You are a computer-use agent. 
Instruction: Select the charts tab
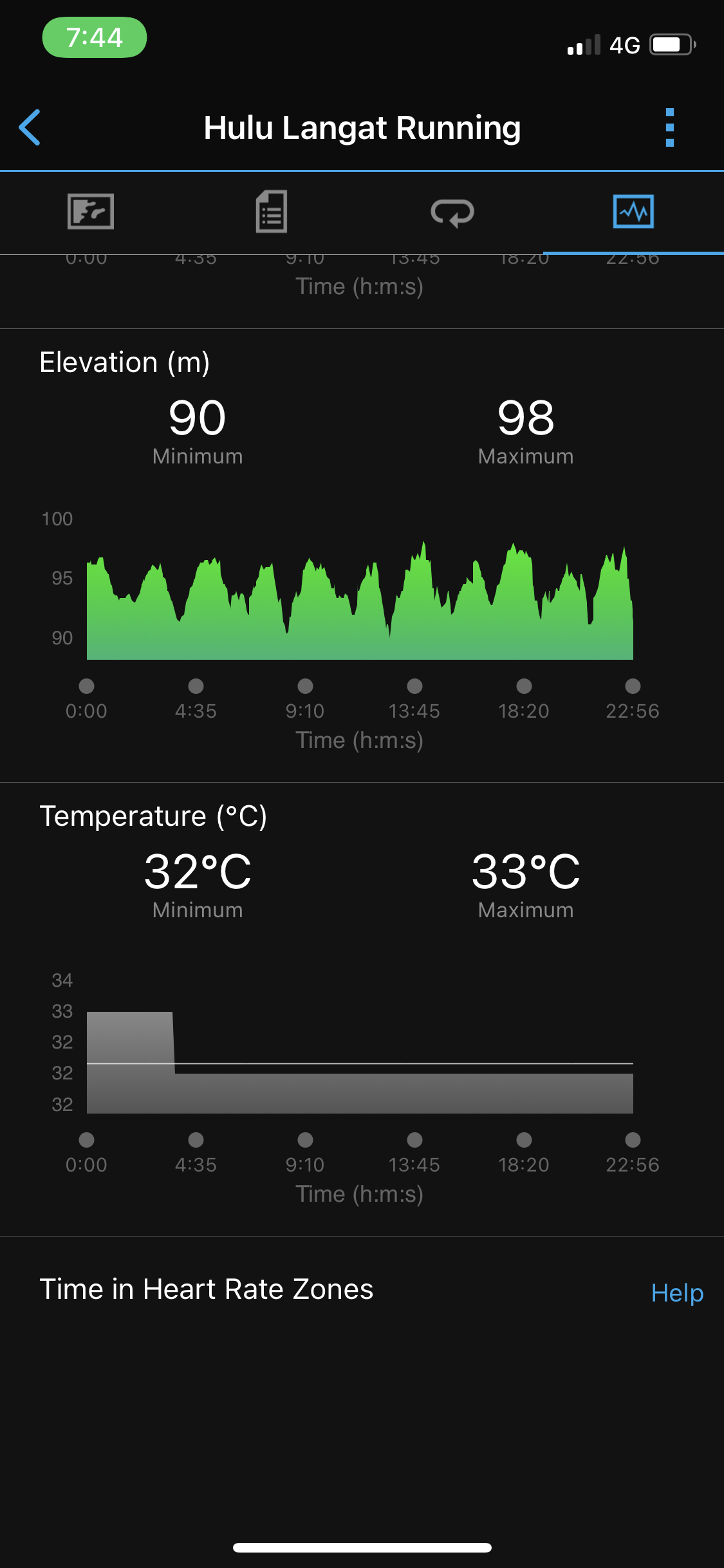click(x=633, y=212)
